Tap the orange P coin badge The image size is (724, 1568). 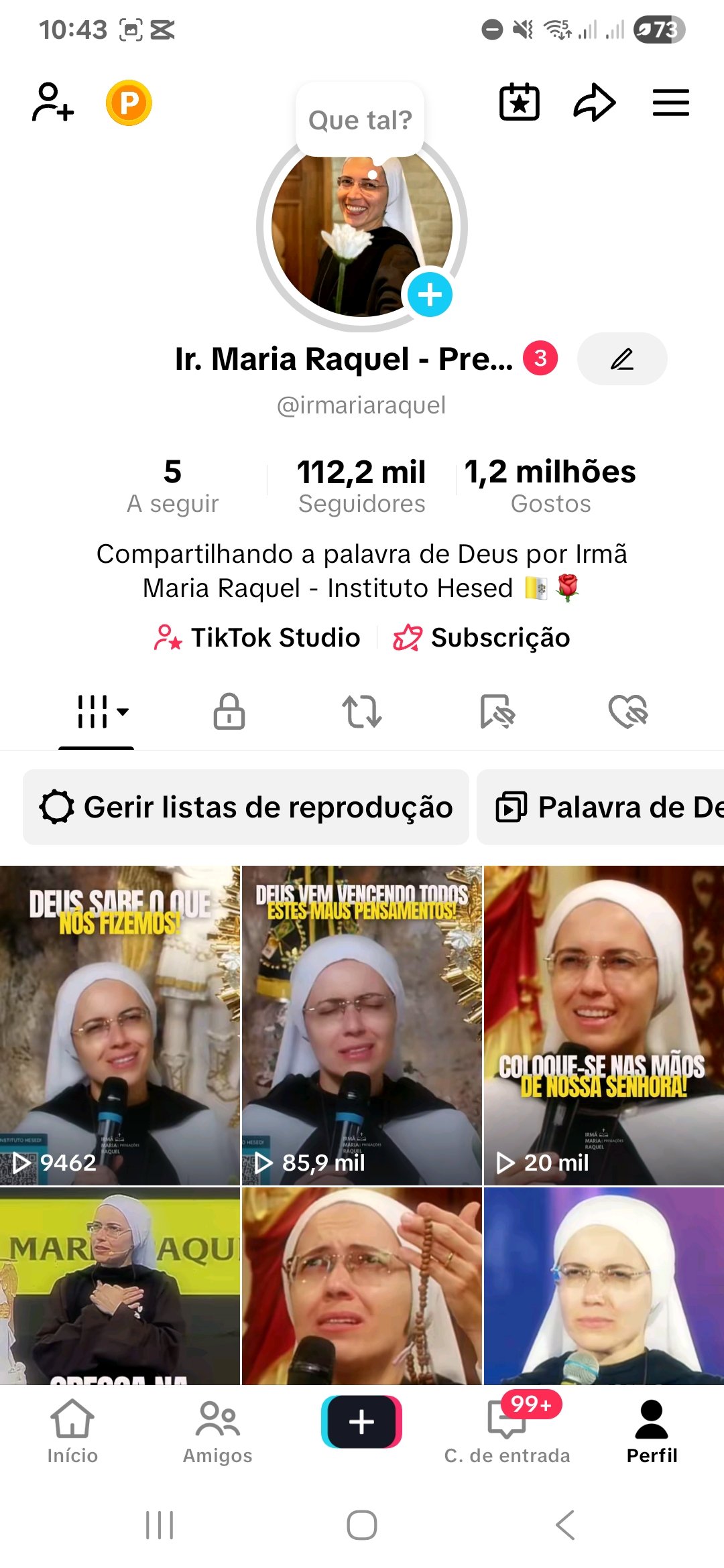(x=129, y=103)
